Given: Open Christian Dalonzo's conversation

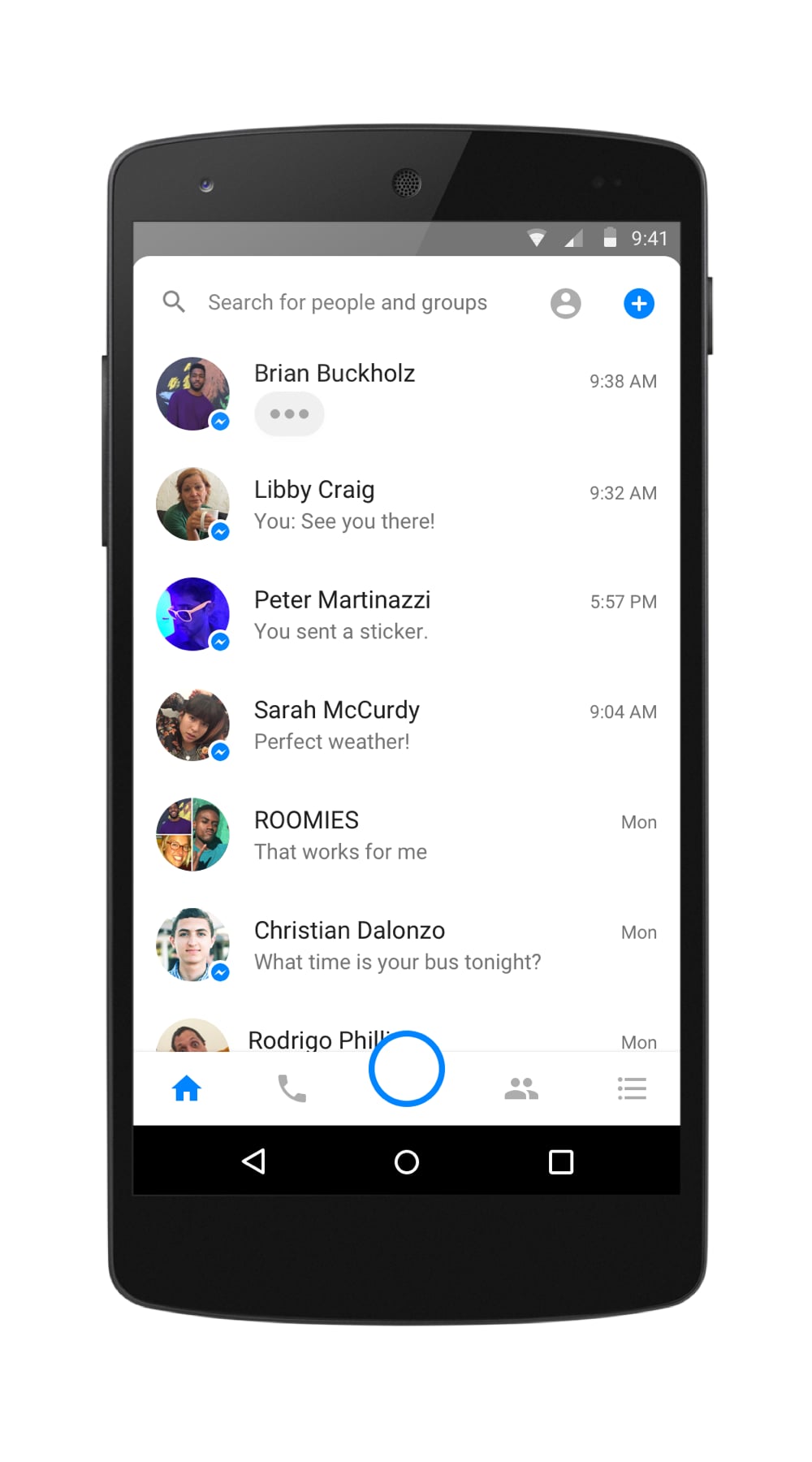Looking at the screenshot, I should click(406, 945).
